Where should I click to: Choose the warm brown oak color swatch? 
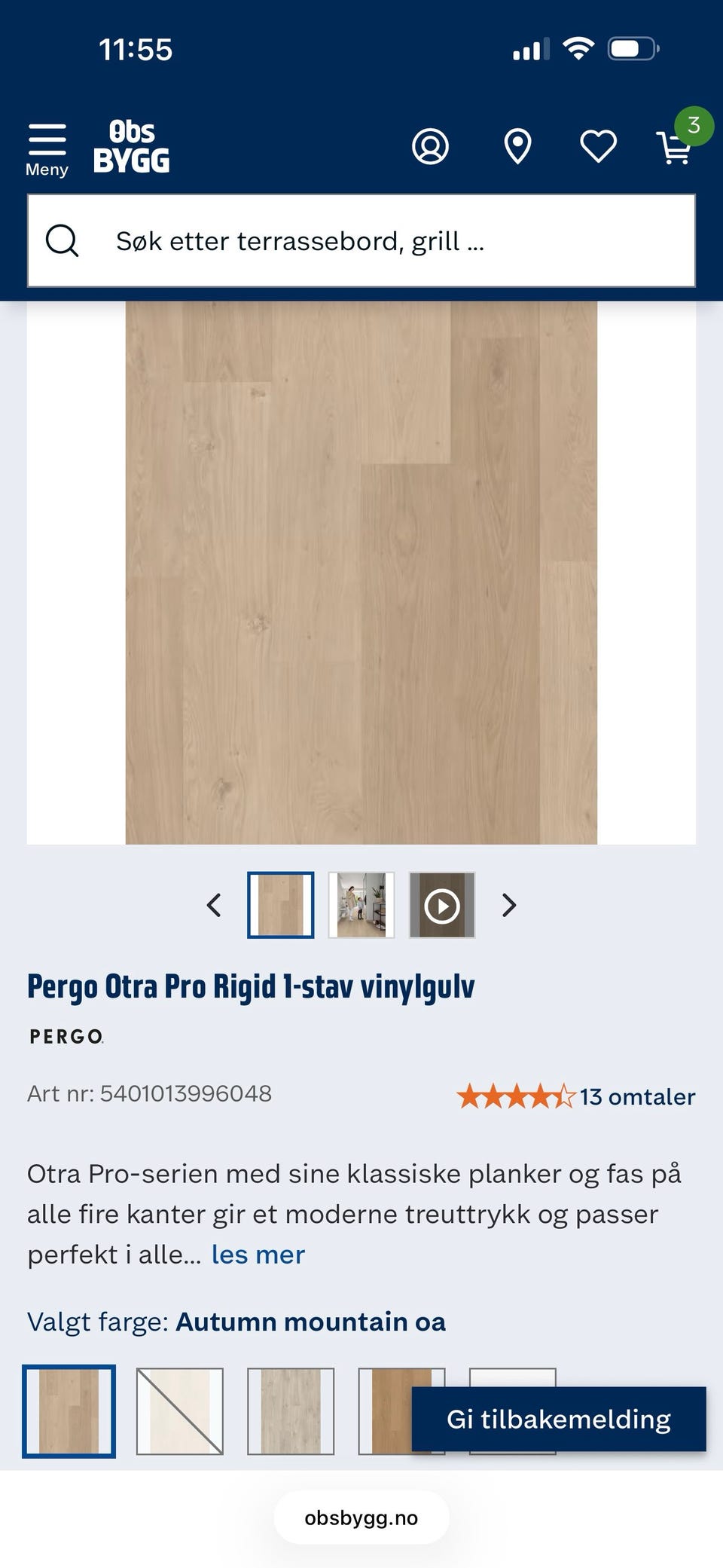[x=385, y=1411]
